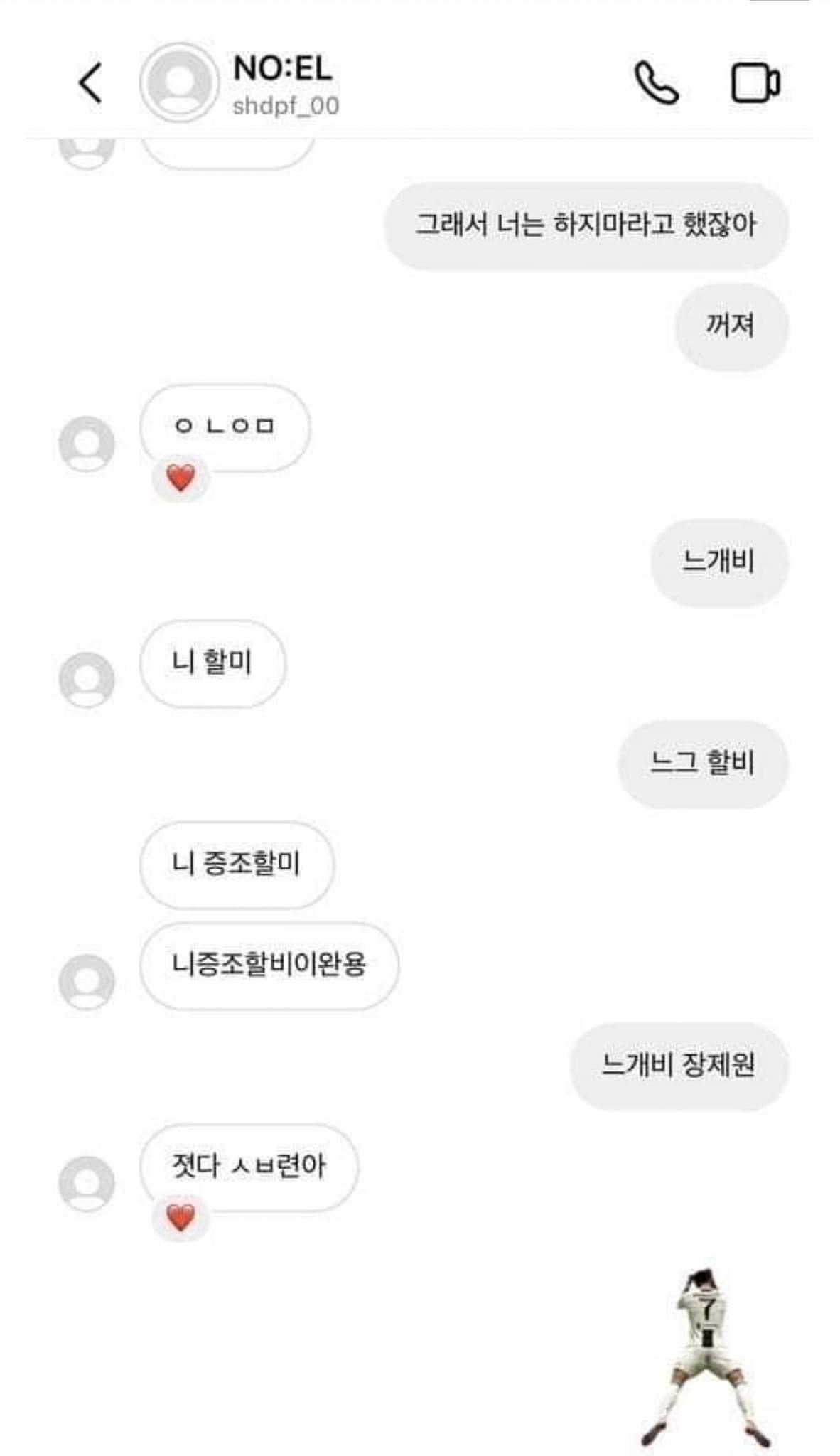840x1456 pixels.
Task: Start a video call with NO:EL
Action: pyautogui.click(x=755, y=83)
